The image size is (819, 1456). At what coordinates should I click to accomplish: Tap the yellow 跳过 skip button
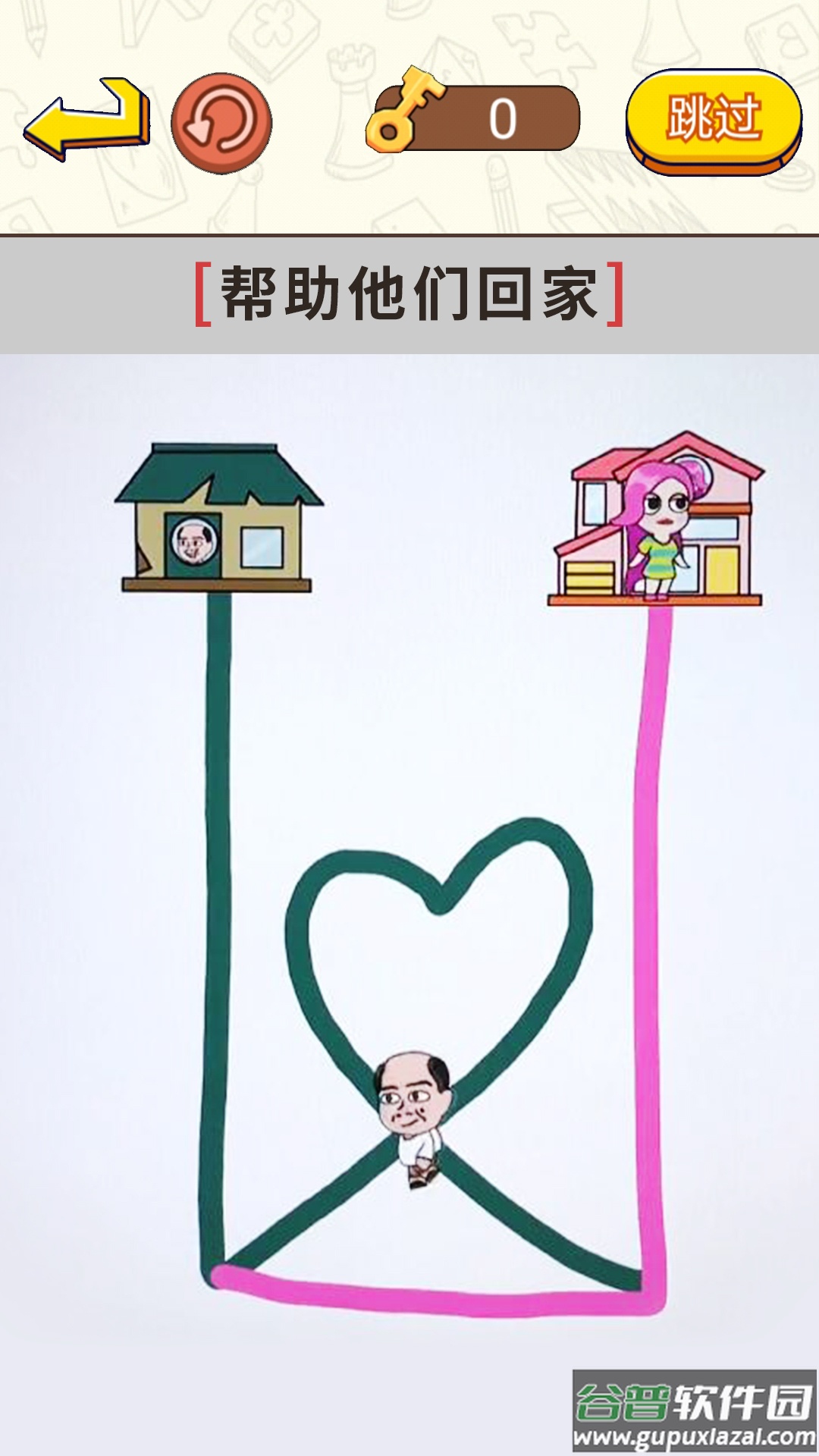click(x=714, y=121)
